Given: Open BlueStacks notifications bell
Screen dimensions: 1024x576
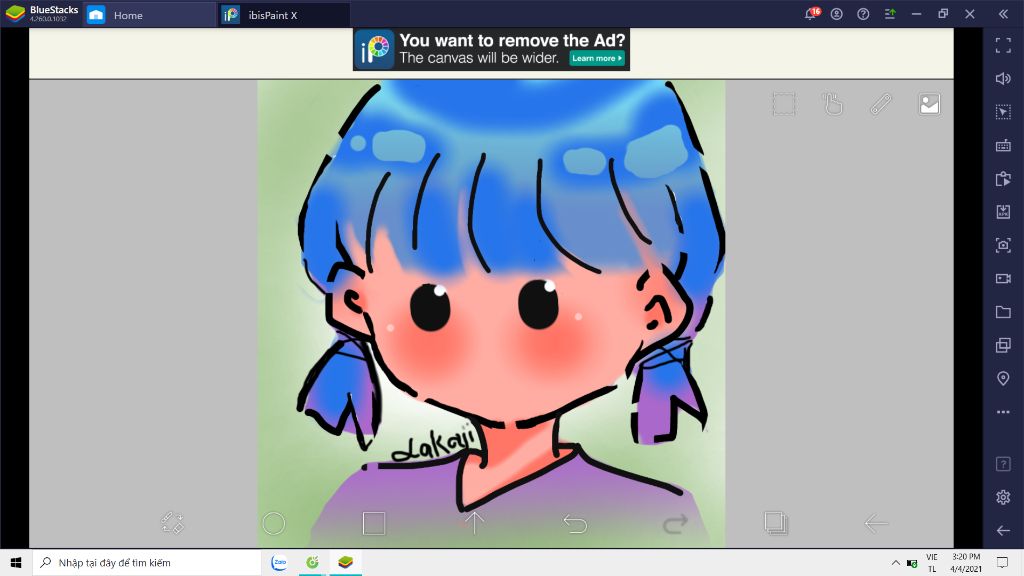Looking at the screenshot, I should coord(811,14).
